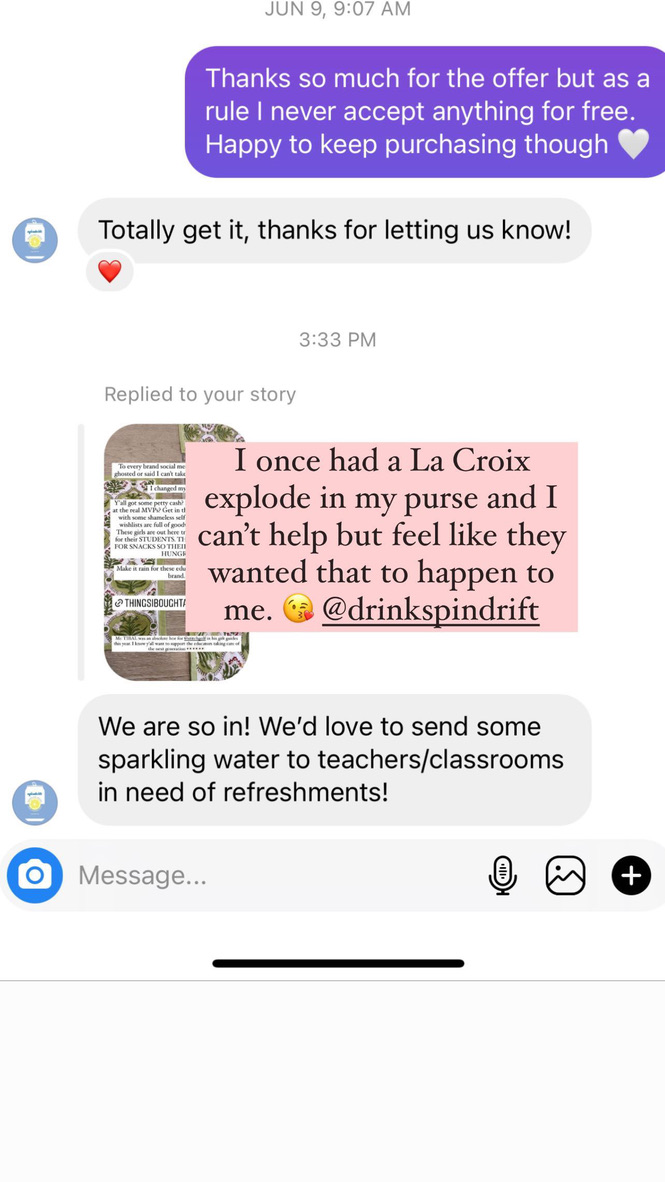Record a voice message with the microphone
The width and height of the screenshot is (665, 1182).
(x=502, y=876)
